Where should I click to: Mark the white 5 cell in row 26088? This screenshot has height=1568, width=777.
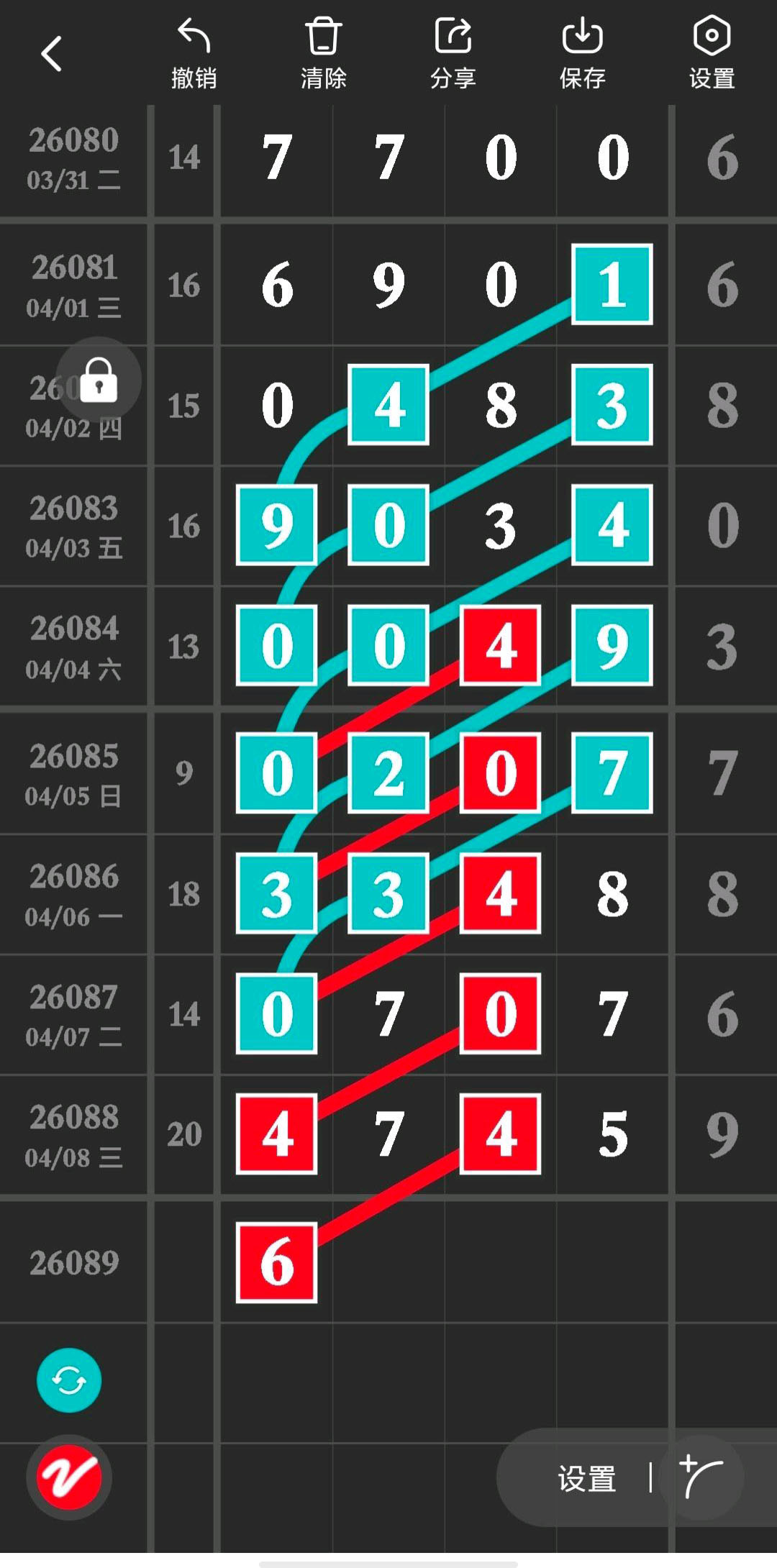(612, 1134)
